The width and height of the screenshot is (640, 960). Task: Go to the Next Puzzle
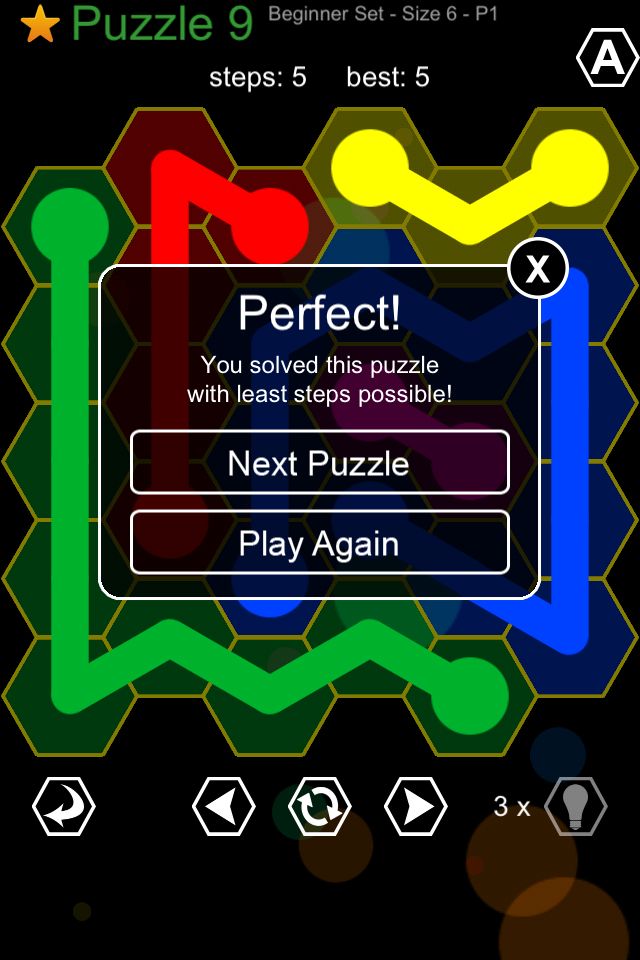coord(319,463)
